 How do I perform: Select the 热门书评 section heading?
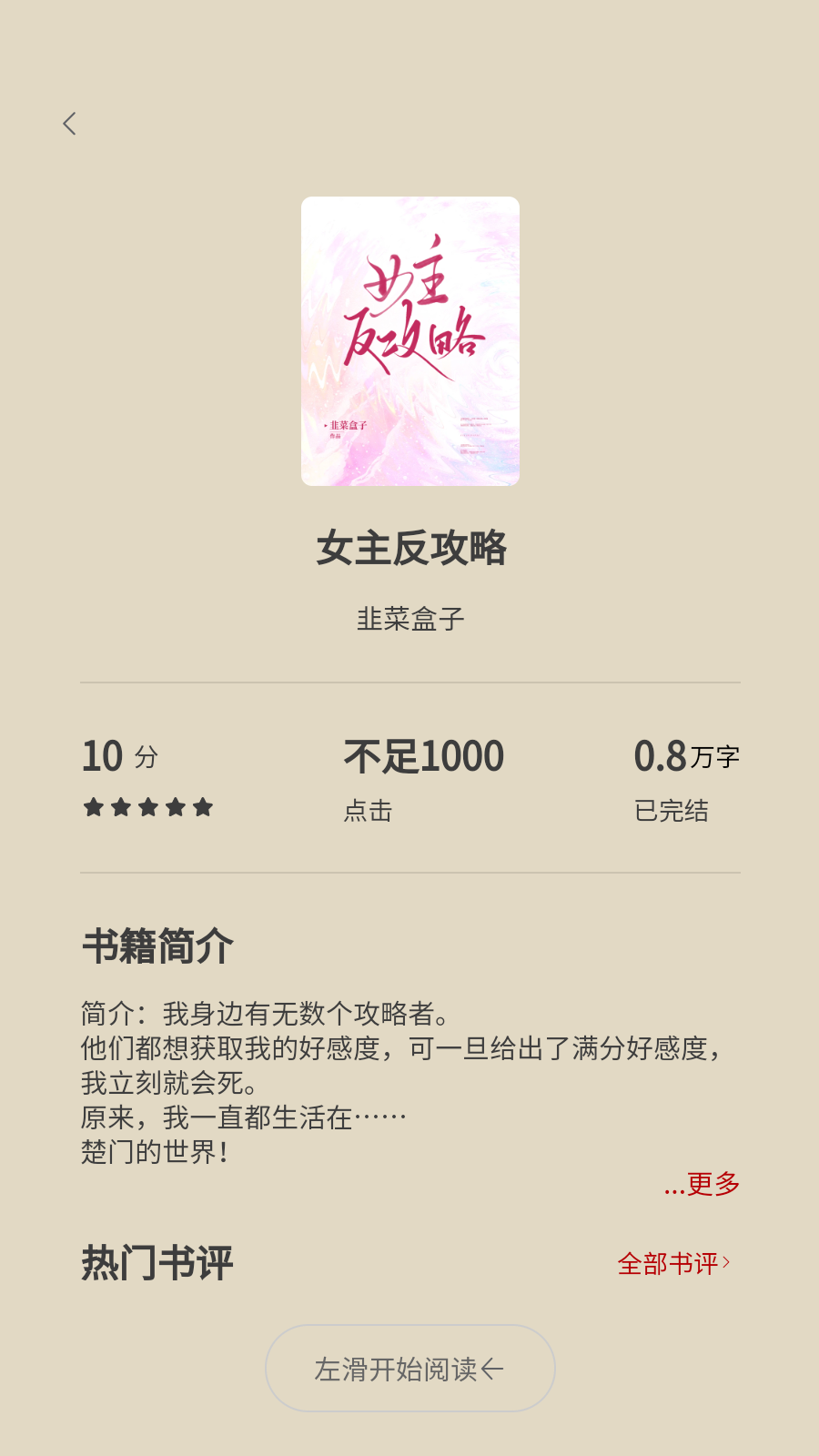(x=157, y=1261)
